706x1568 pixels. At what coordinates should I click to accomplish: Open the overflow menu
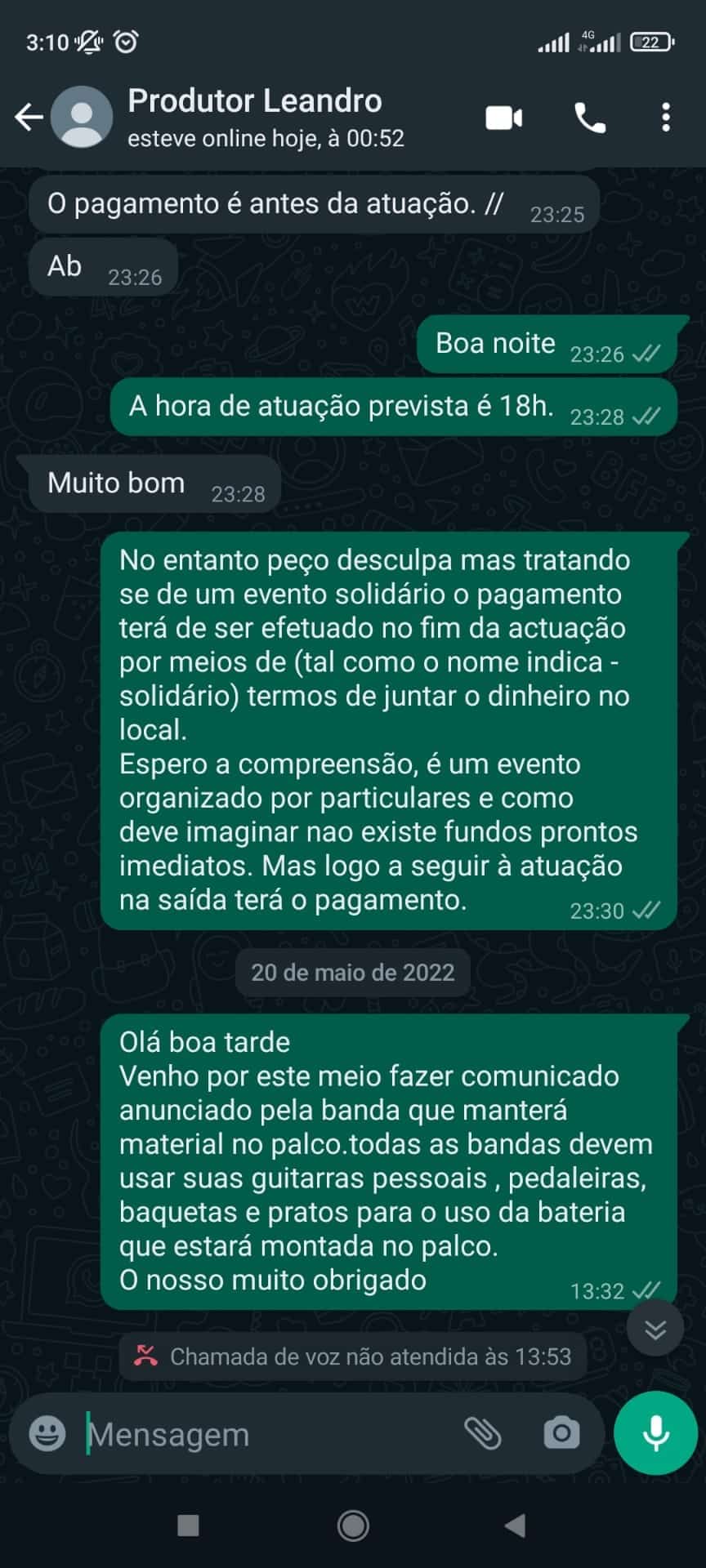pyautogui.click(x=666, y=118)
